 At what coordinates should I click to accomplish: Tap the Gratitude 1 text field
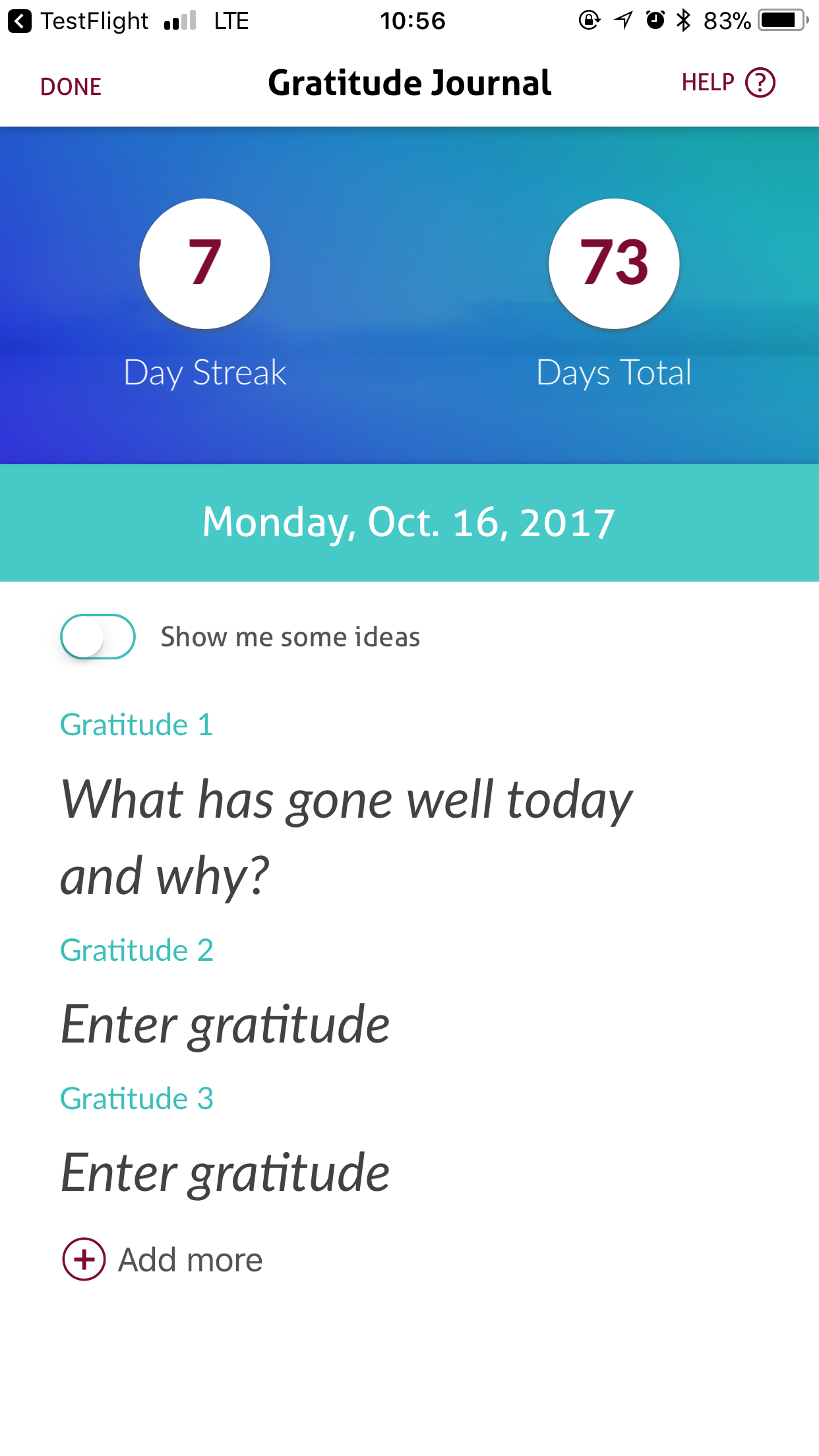tap(409, 836)
